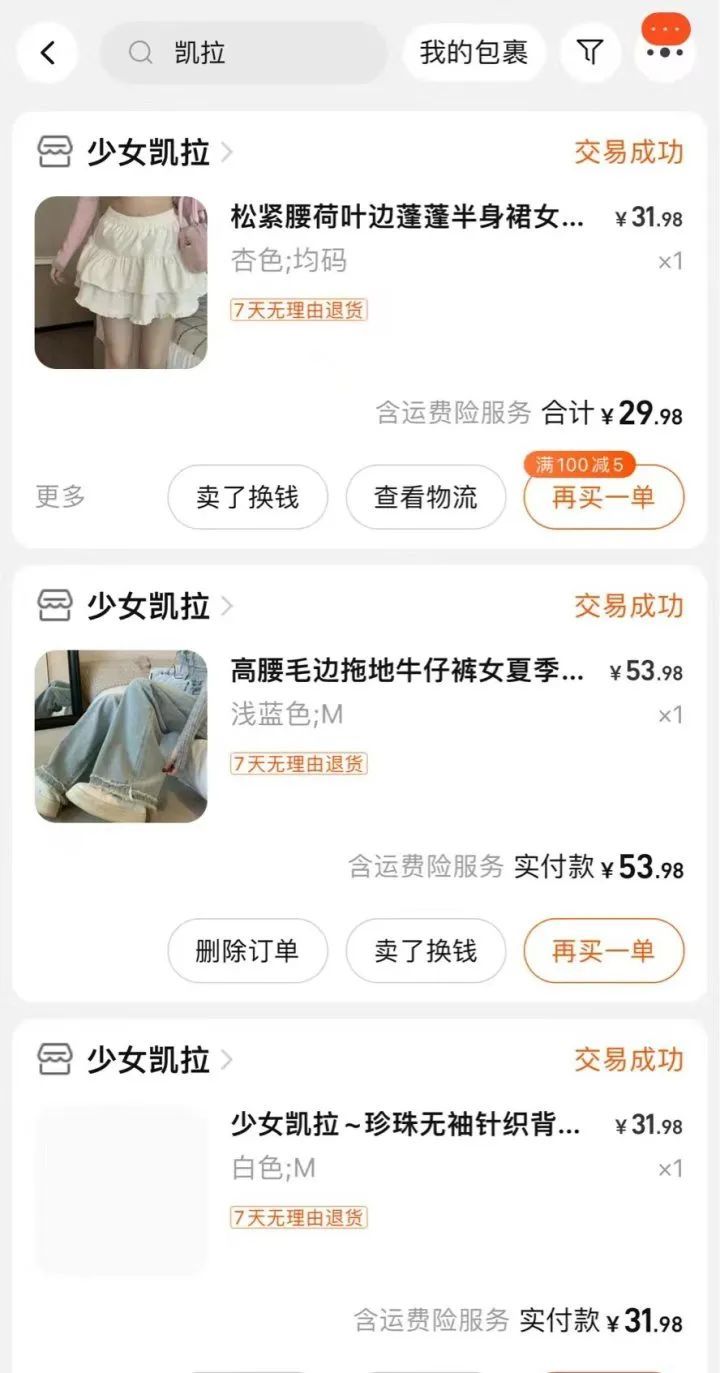This screenshot has height=1373, width=720.
Task: Click the back arrow at top left
Action: click(47, 53)
